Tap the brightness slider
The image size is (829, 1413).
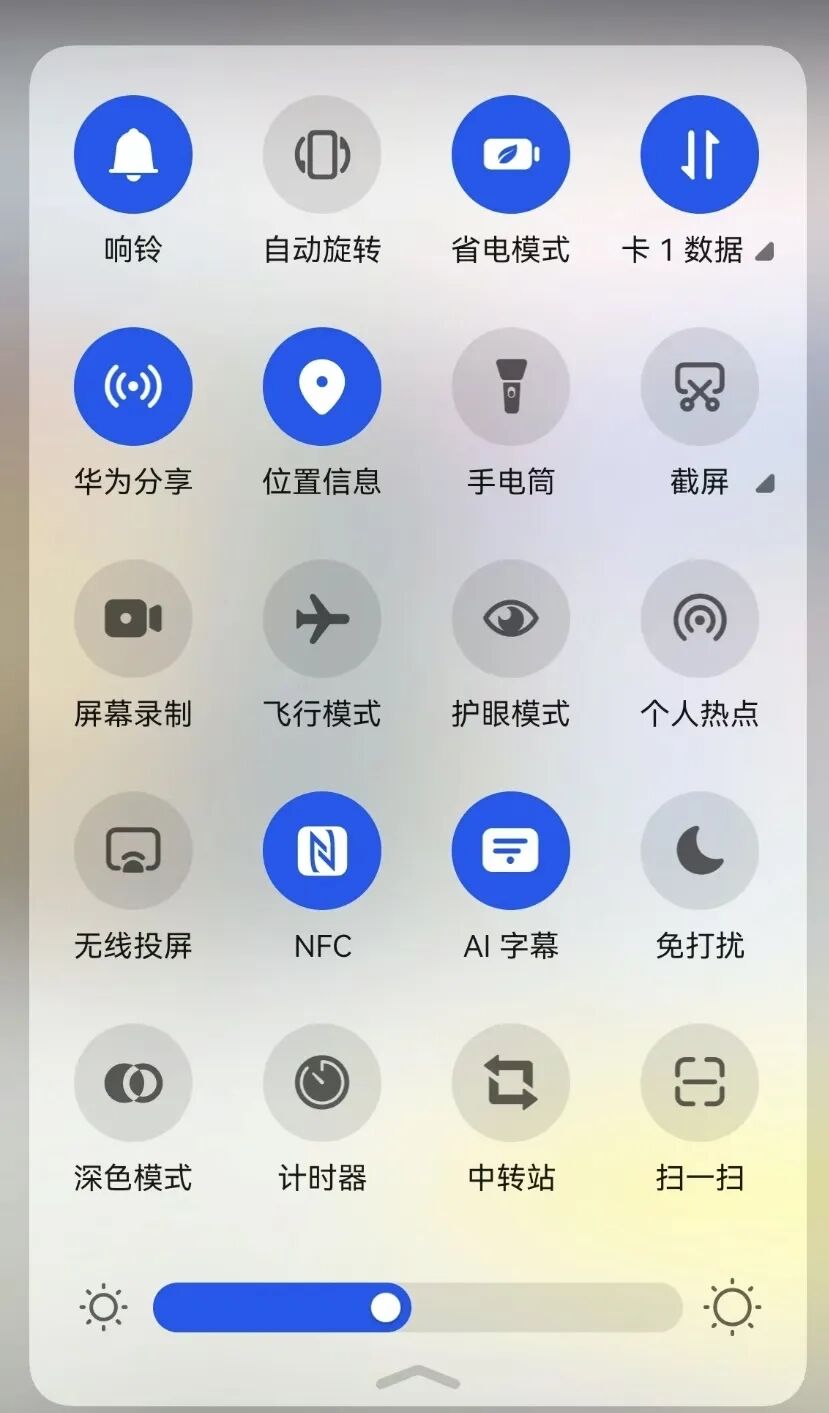tap(418, 1307)
